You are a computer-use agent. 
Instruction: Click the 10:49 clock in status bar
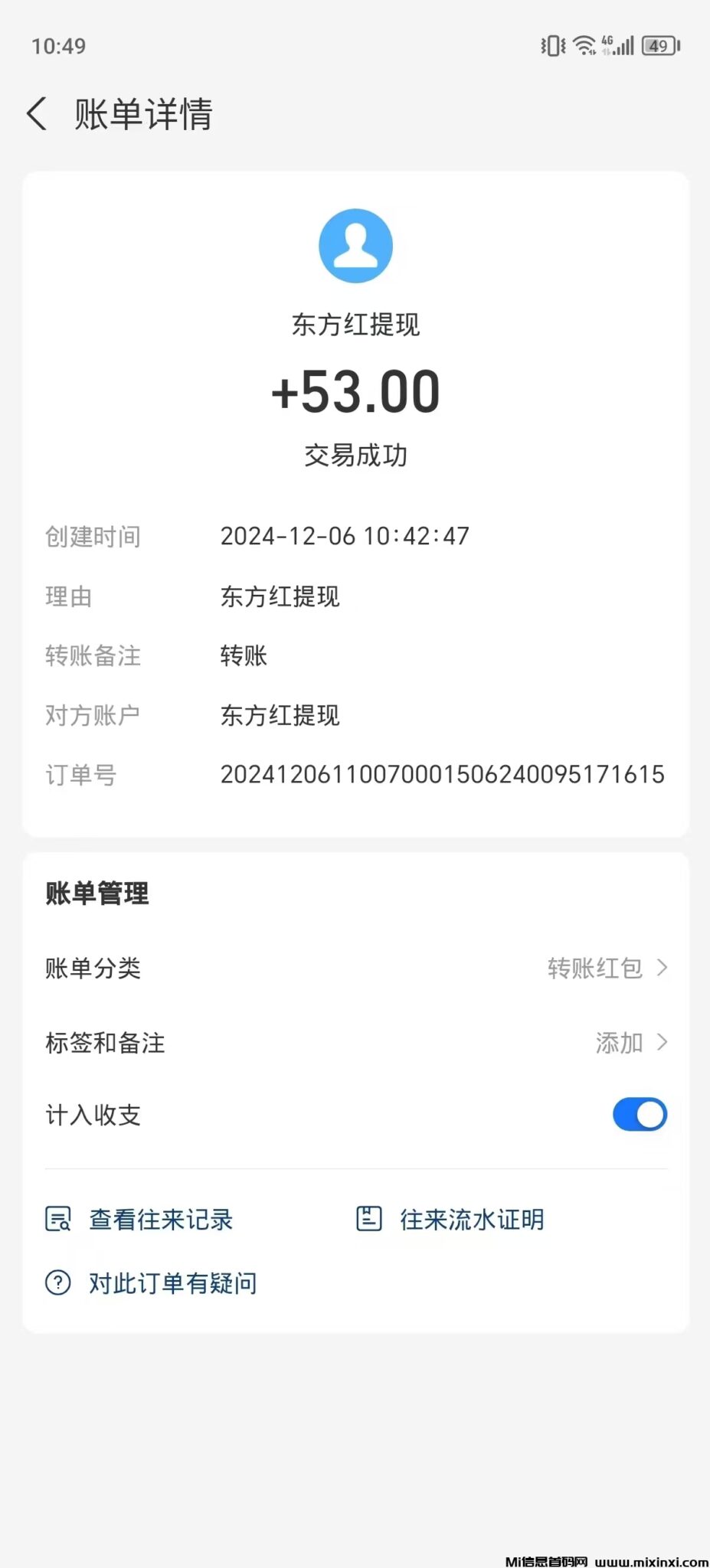click(61, 46)
